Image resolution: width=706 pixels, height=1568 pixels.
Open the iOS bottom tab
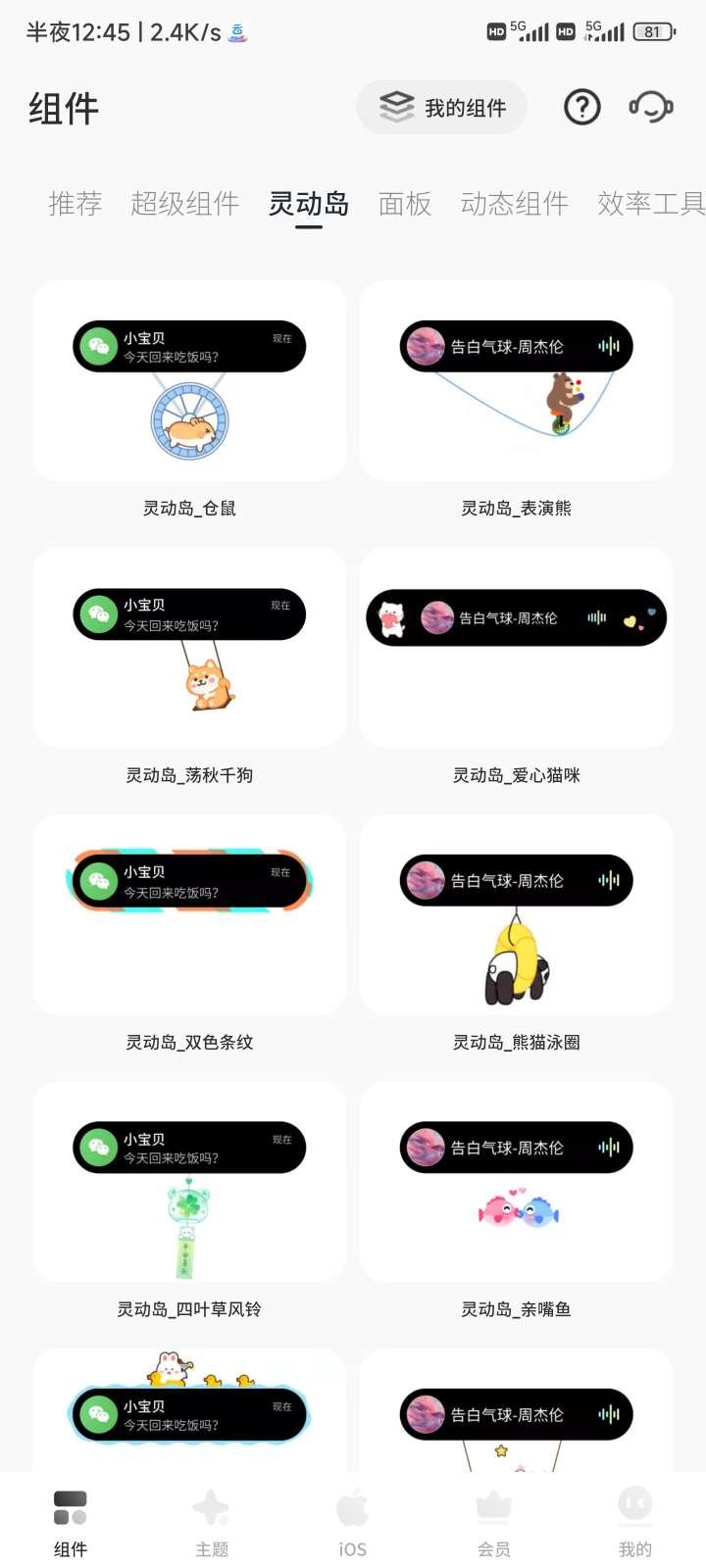(x=353, y=1522)
